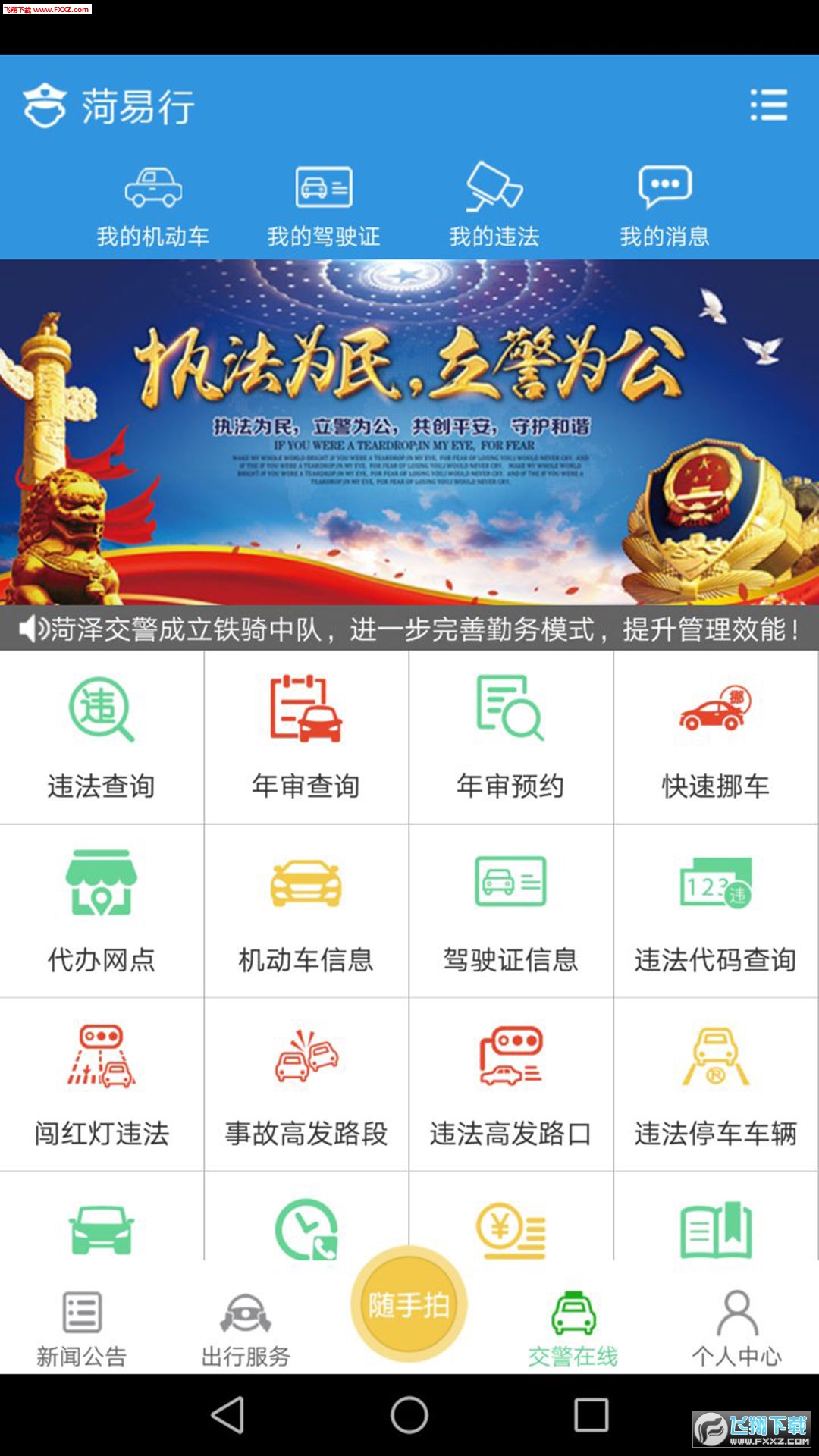View 驾驶证信息
819x1456 pixels.
tap(510, 911)
